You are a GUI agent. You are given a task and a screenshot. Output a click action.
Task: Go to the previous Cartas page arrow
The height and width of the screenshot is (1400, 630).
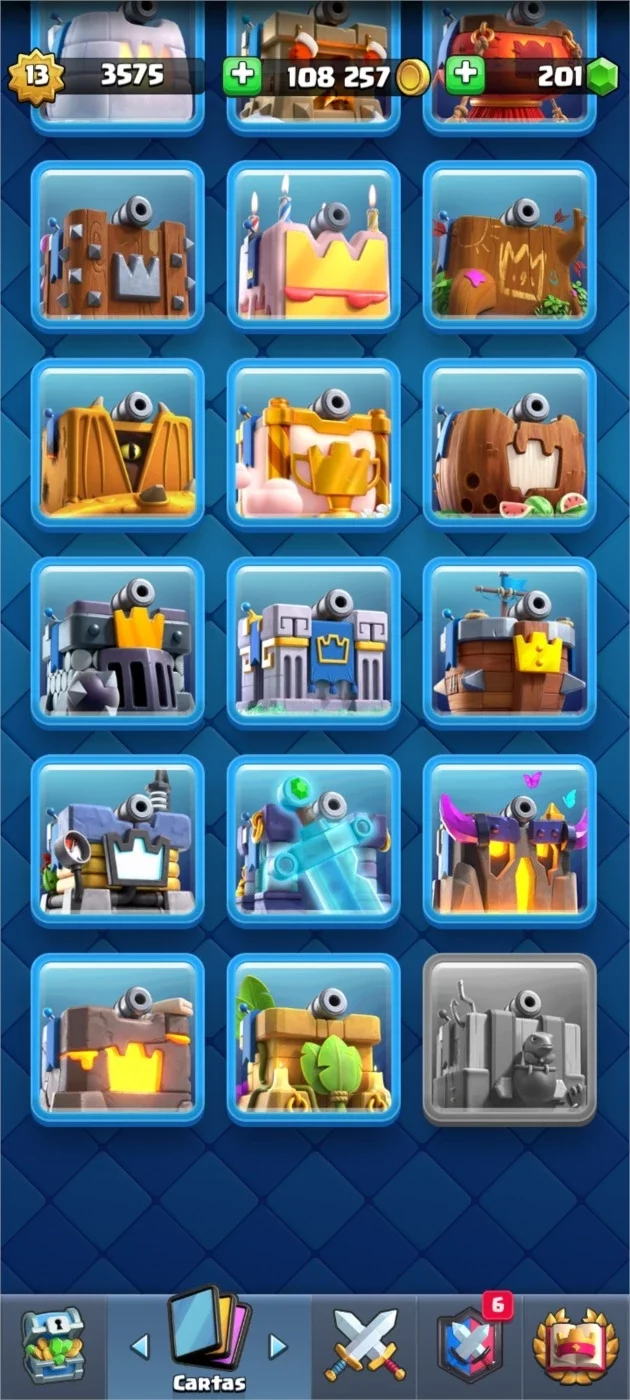140,1346
